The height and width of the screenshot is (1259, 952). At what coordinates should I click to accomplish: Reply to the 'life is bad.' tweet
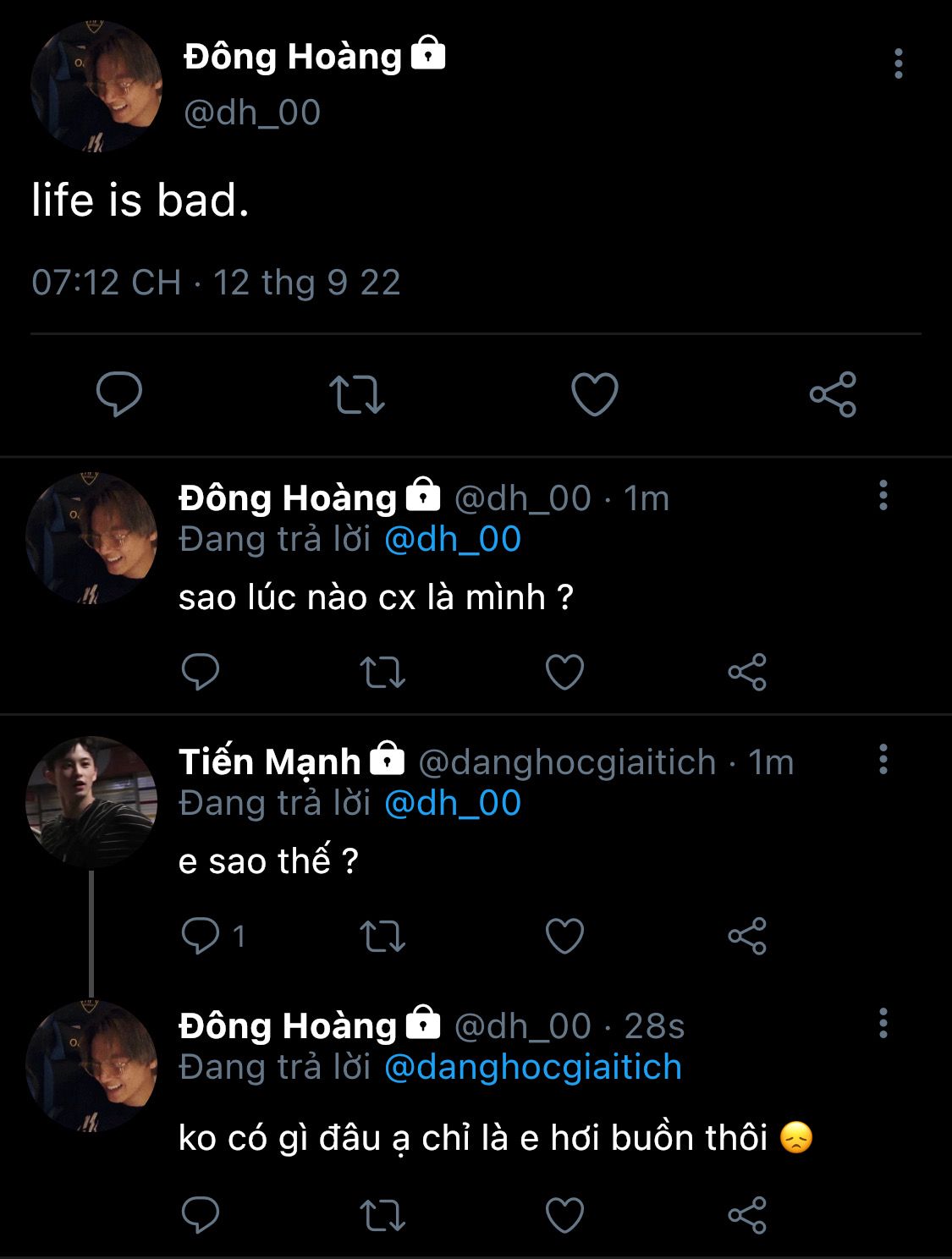[x=119, y=394]
